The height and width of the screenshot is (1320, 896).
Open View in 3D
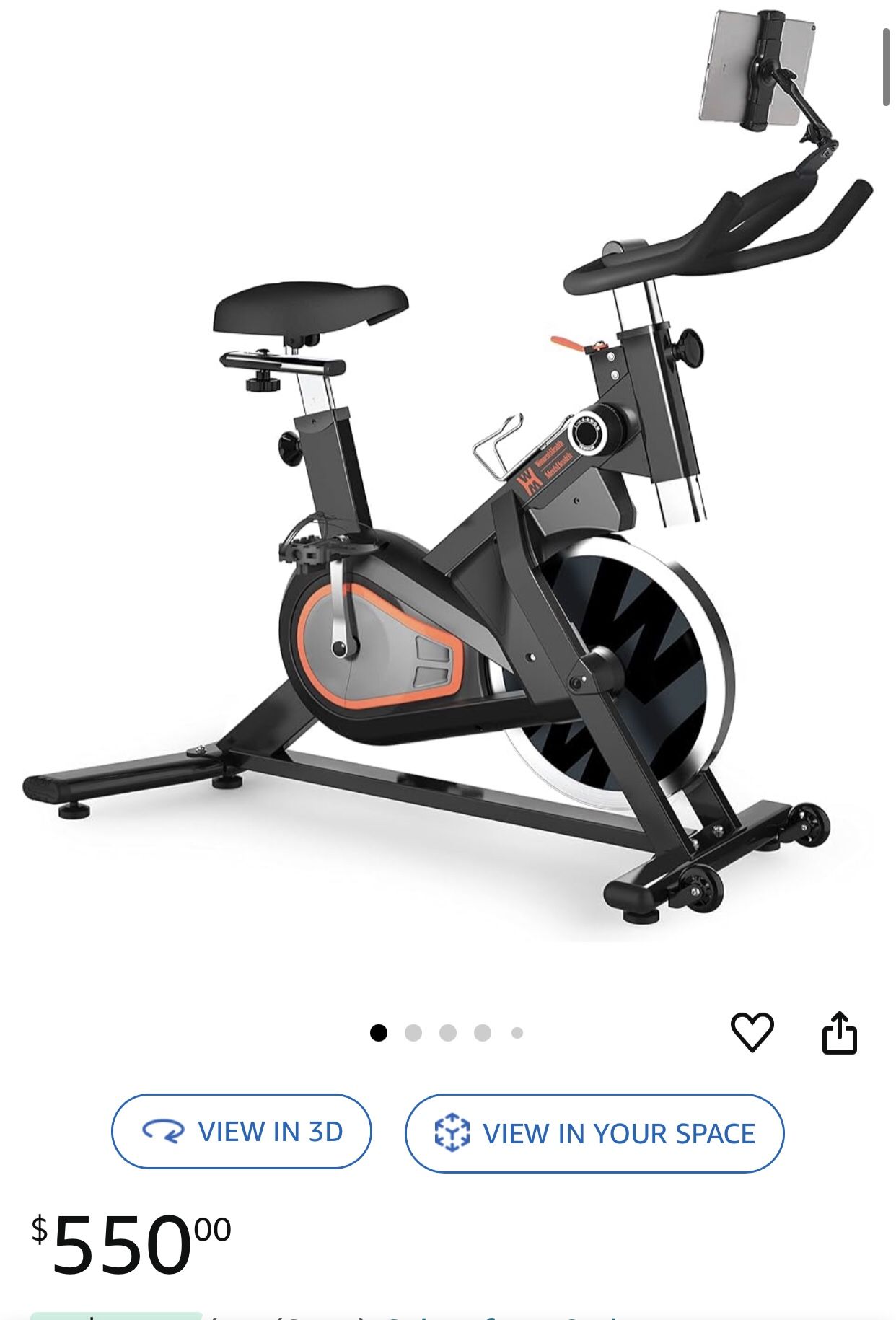coord(242,1132)
